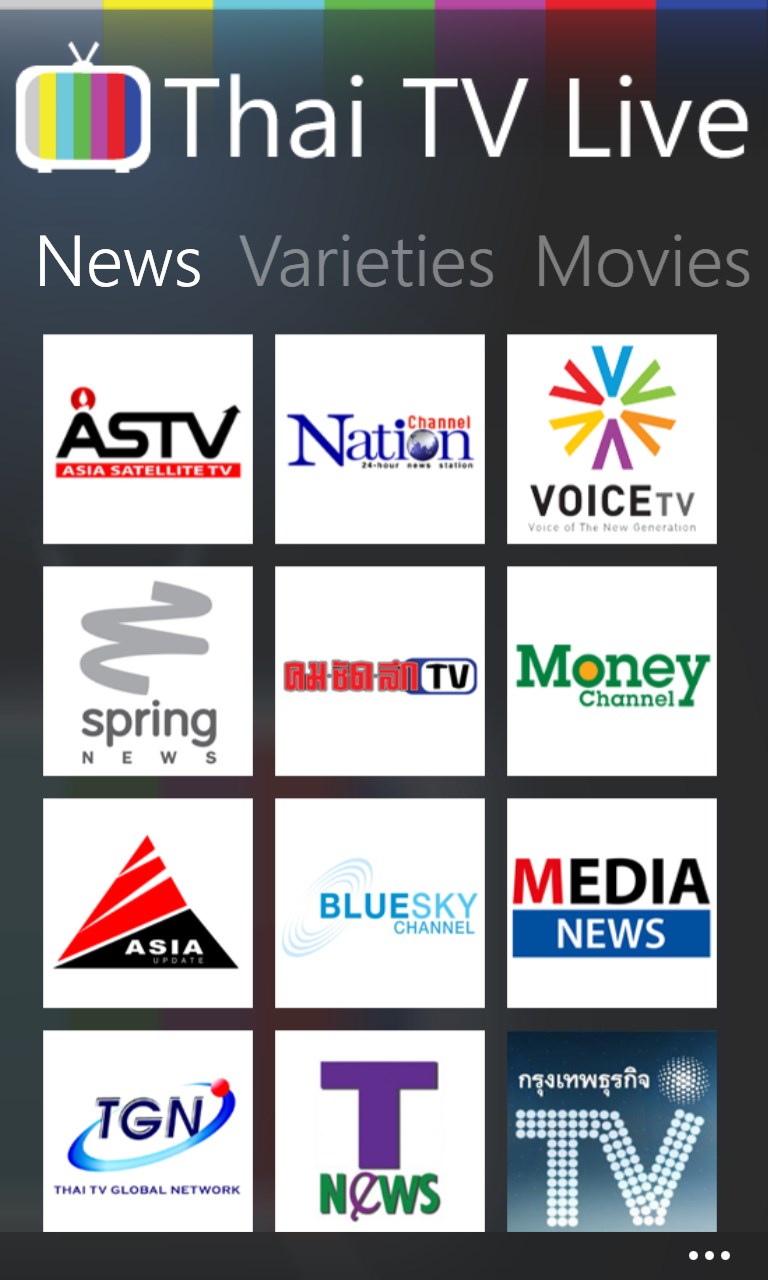The height and width of the screenshot is (1280, 768).
Task: Open the Khmer TV news channel
Action: coord(379,671)
